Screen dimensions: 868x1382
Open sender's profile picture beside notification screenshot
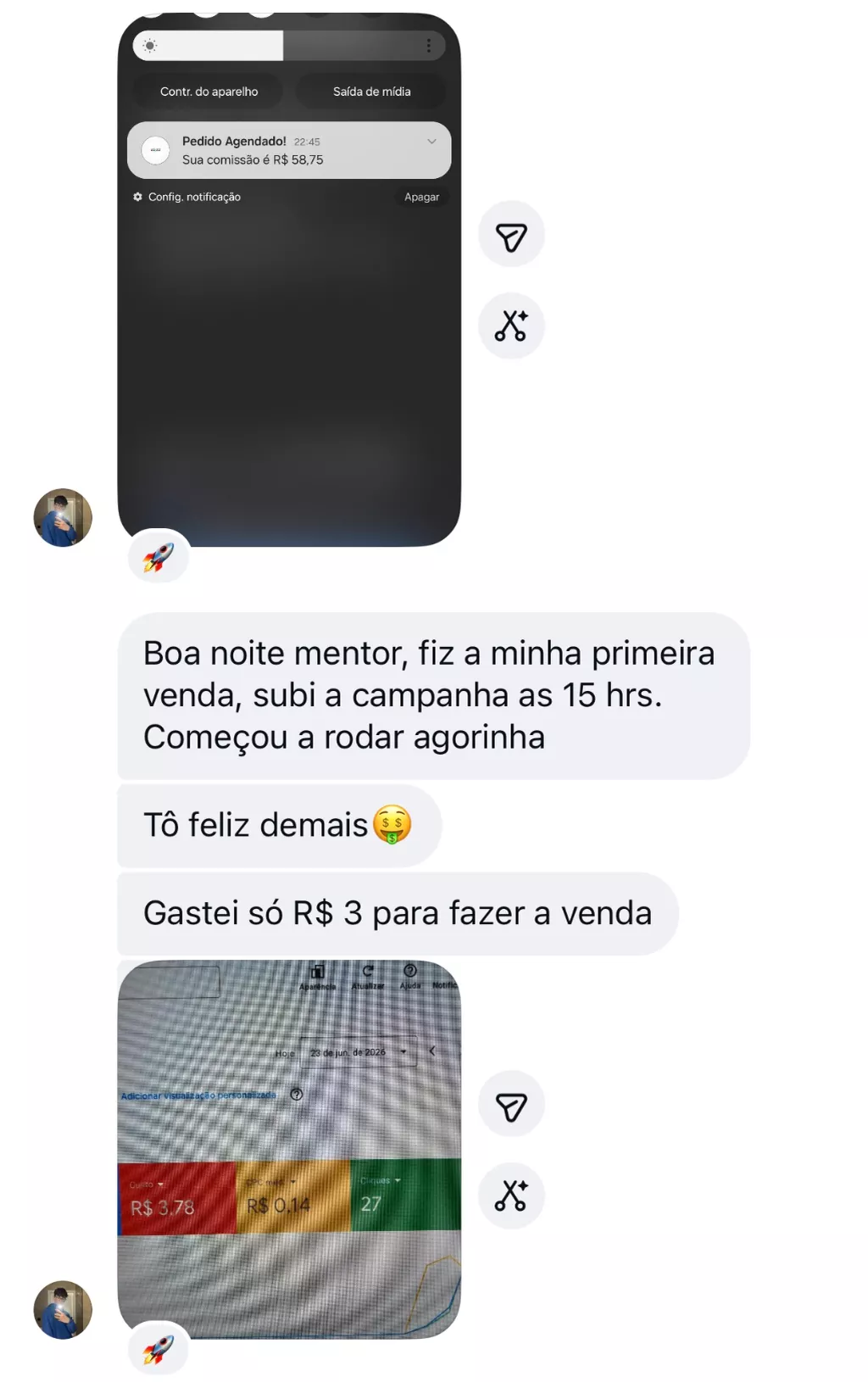click(x=63, y=517)
